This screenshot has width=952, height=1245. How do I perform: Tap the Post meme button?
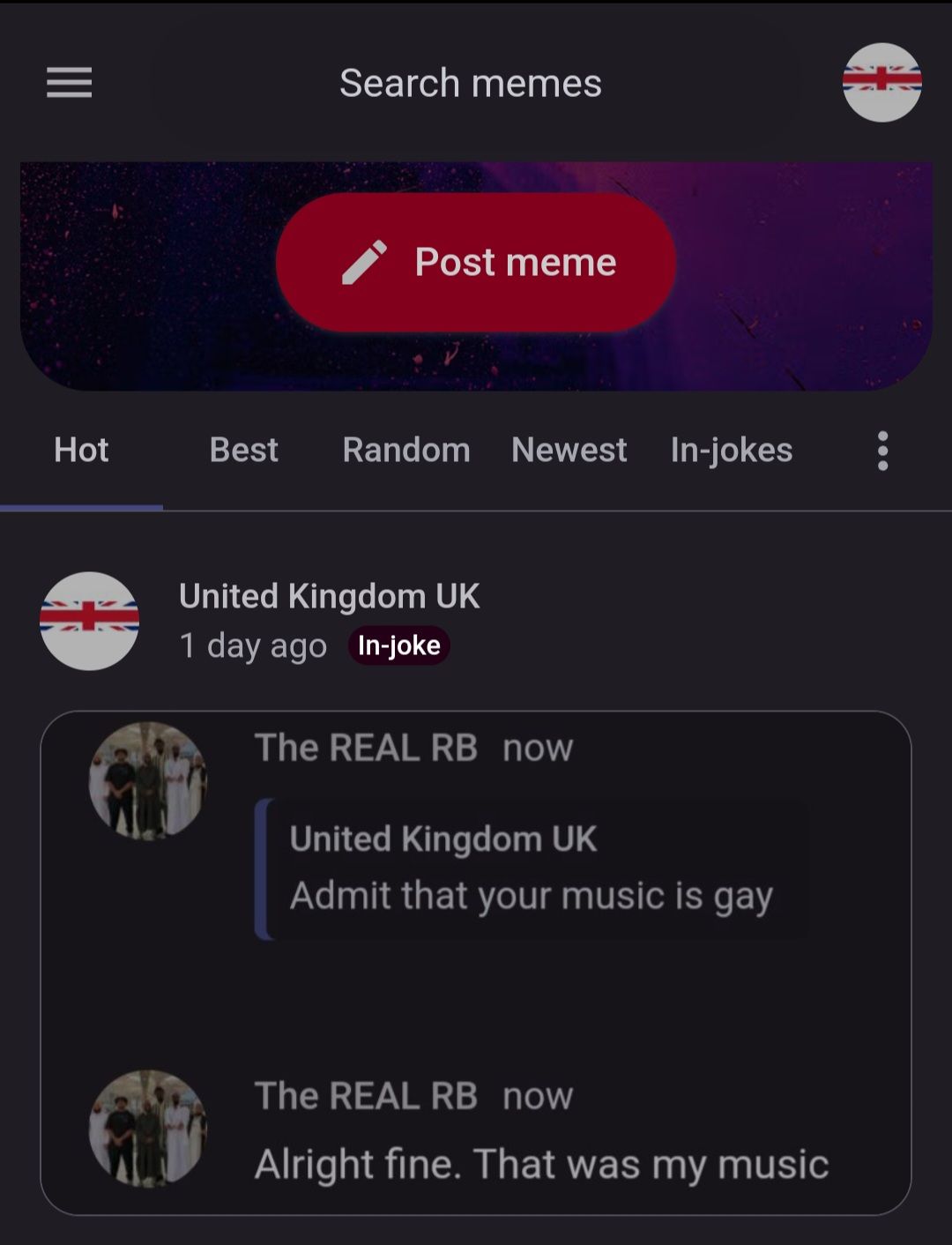click(x=476, y=262)
